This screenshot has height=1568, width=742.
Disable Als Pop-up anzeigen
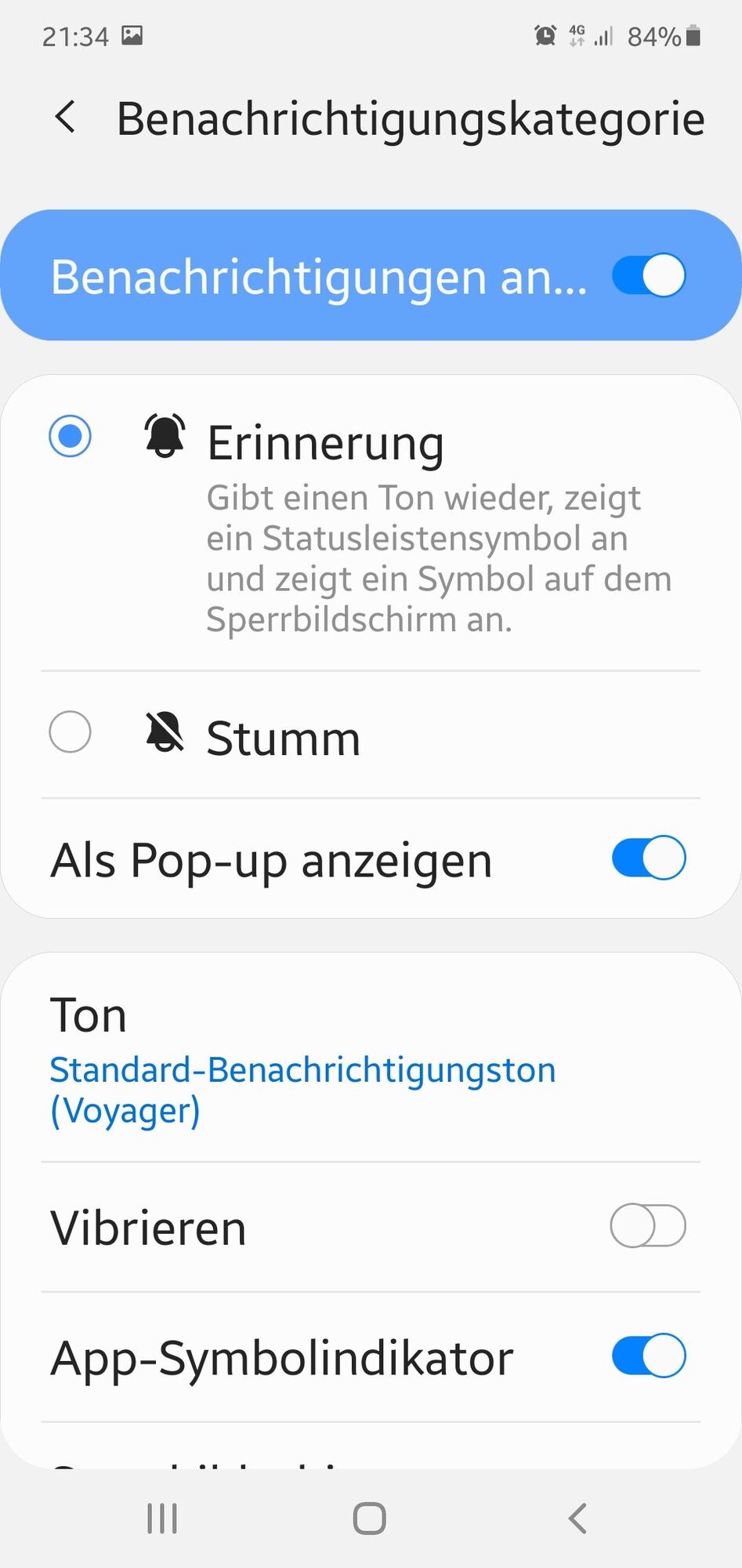pyautogui.click(x=648, y=858)
